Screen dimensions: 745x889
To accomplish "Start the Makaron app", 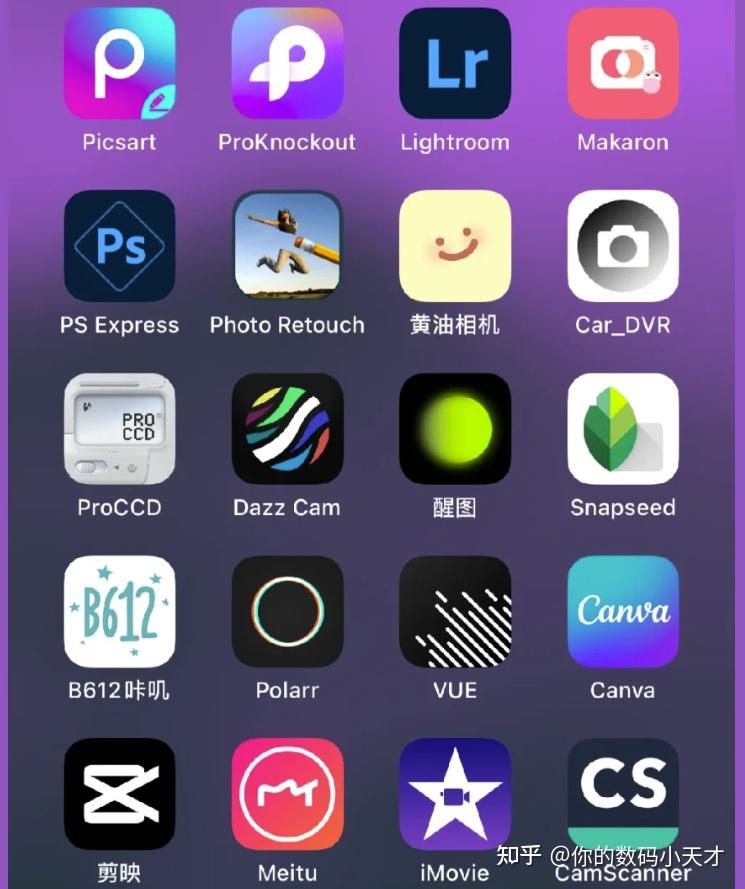I will click(622, 62).
